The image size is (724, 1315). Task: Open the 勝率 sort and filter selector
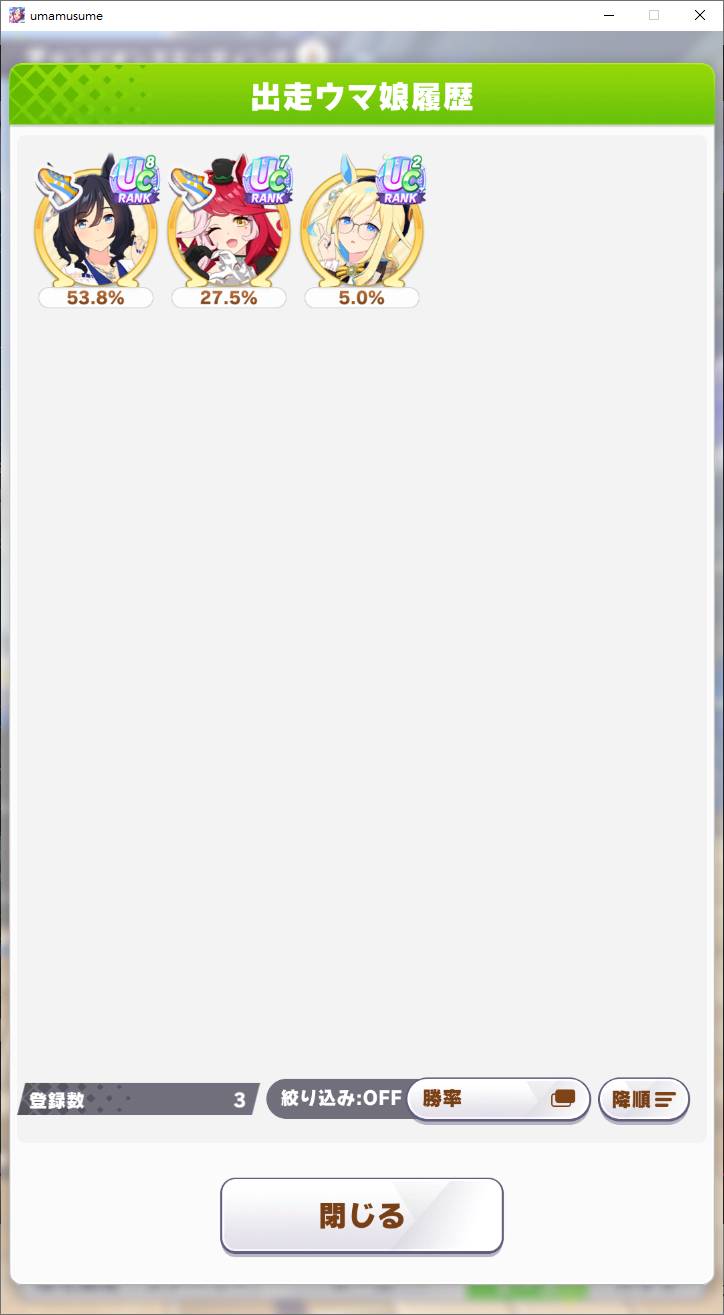pyautogui.click(x=498, y=1099)
